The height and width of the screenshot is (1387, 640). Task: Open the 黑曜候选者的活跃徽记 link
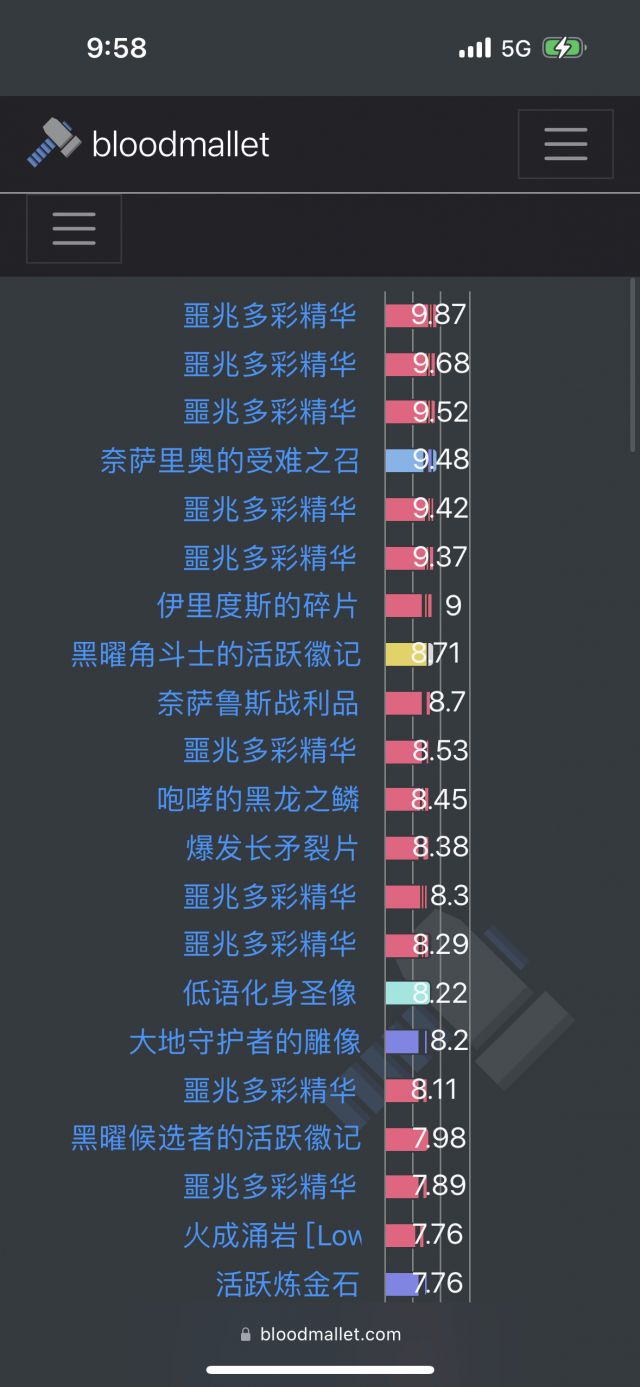(216, 1138)
